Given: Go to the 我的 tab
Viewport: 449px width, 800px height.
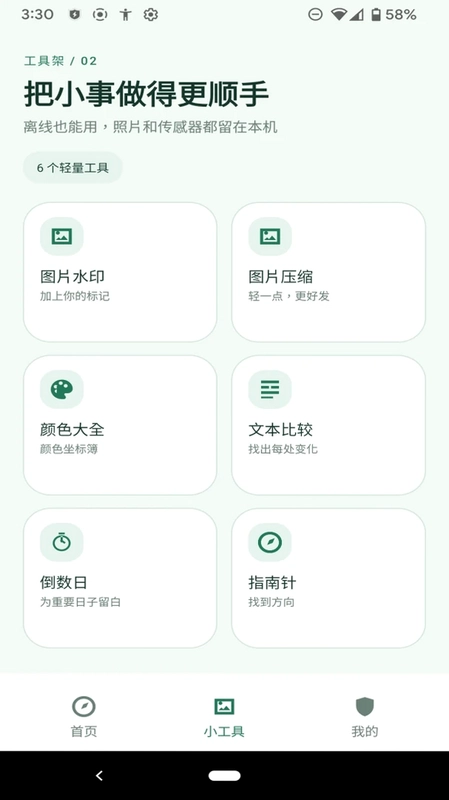Looking at the screenshot, I should 365,716.
